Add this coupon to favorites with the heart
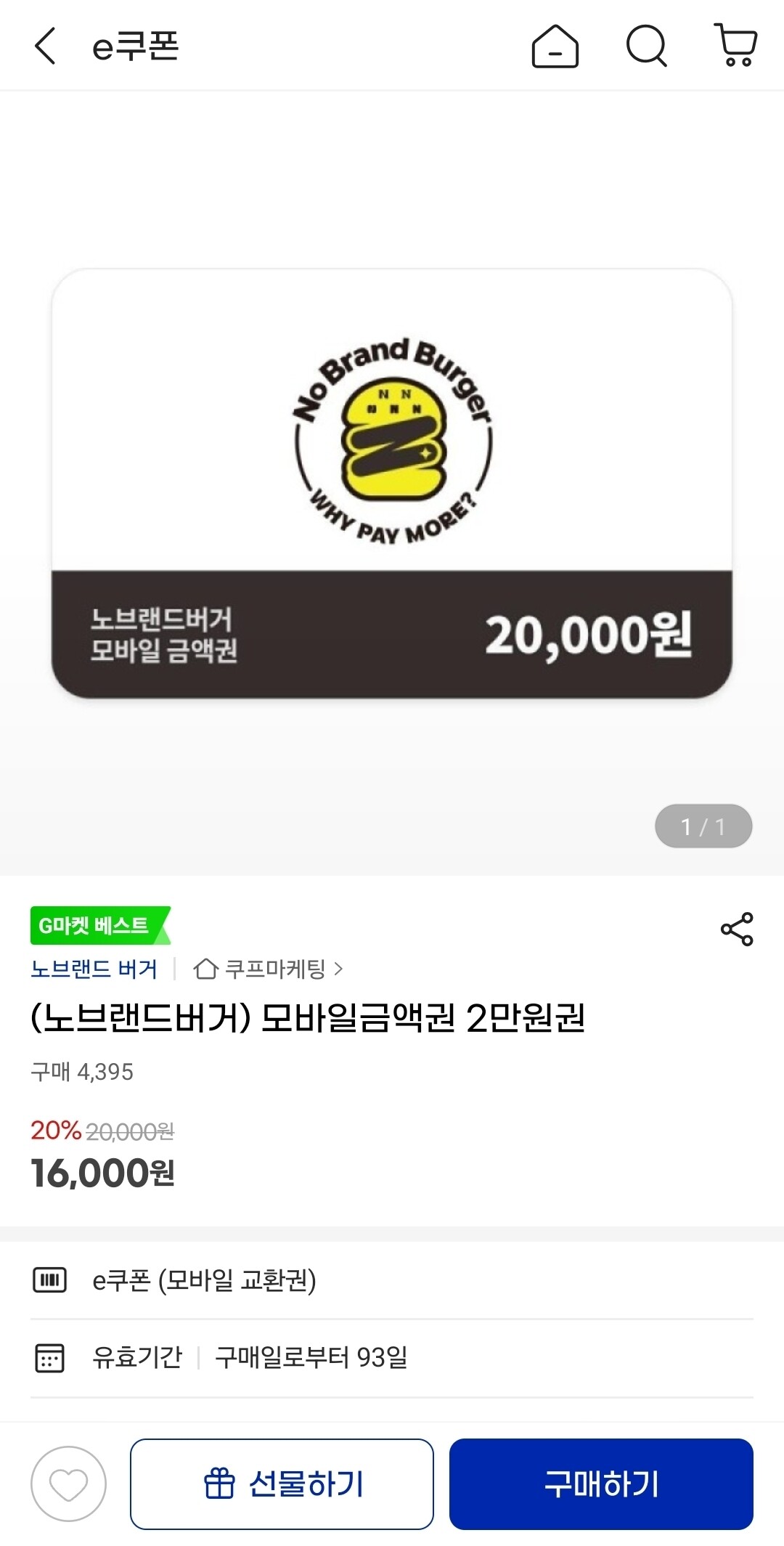 click(68, 1484)
